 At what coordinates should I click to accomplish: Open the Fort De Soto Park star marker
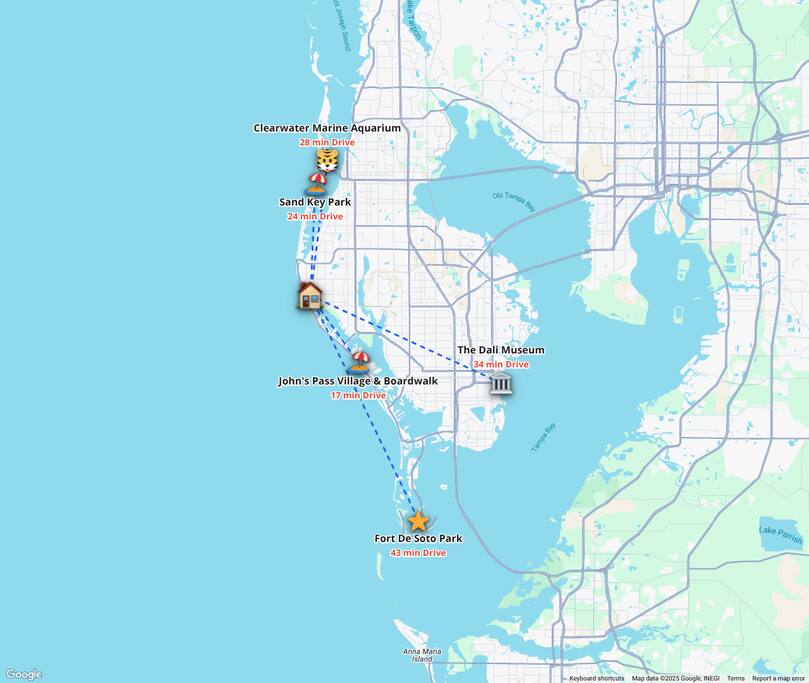click(x=418, y=521)
